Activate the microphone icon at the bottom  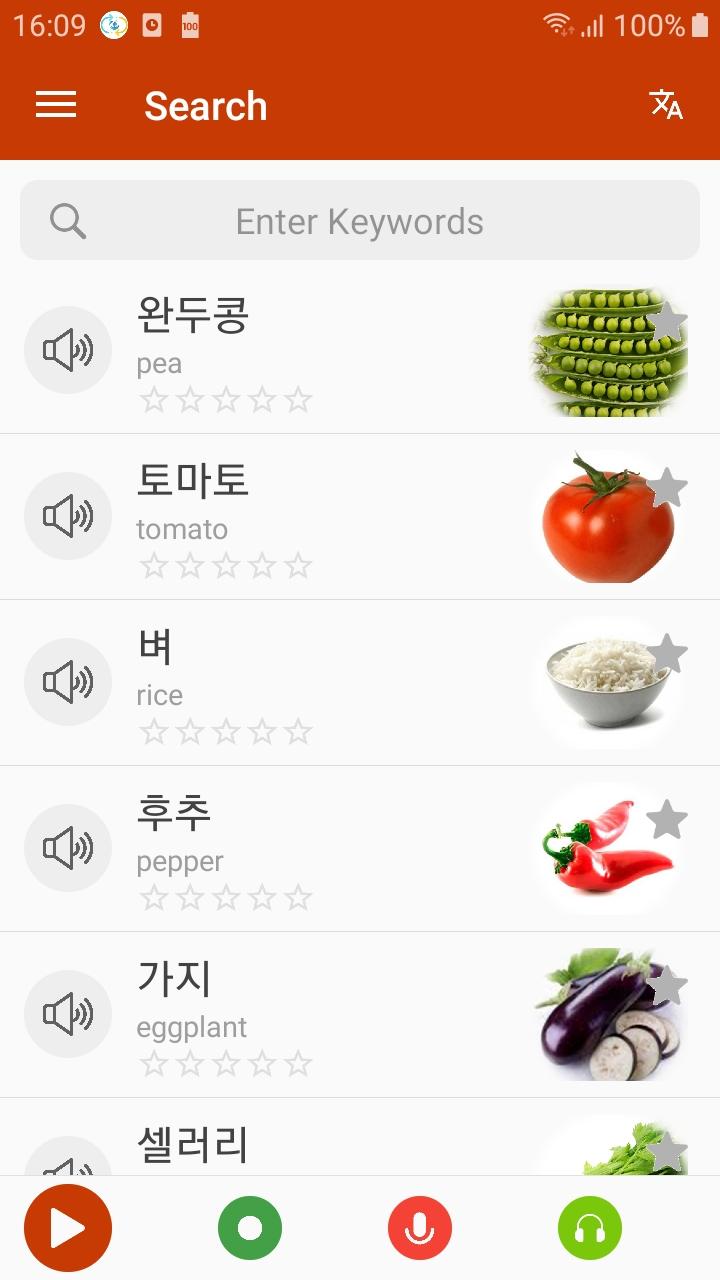420,1227
